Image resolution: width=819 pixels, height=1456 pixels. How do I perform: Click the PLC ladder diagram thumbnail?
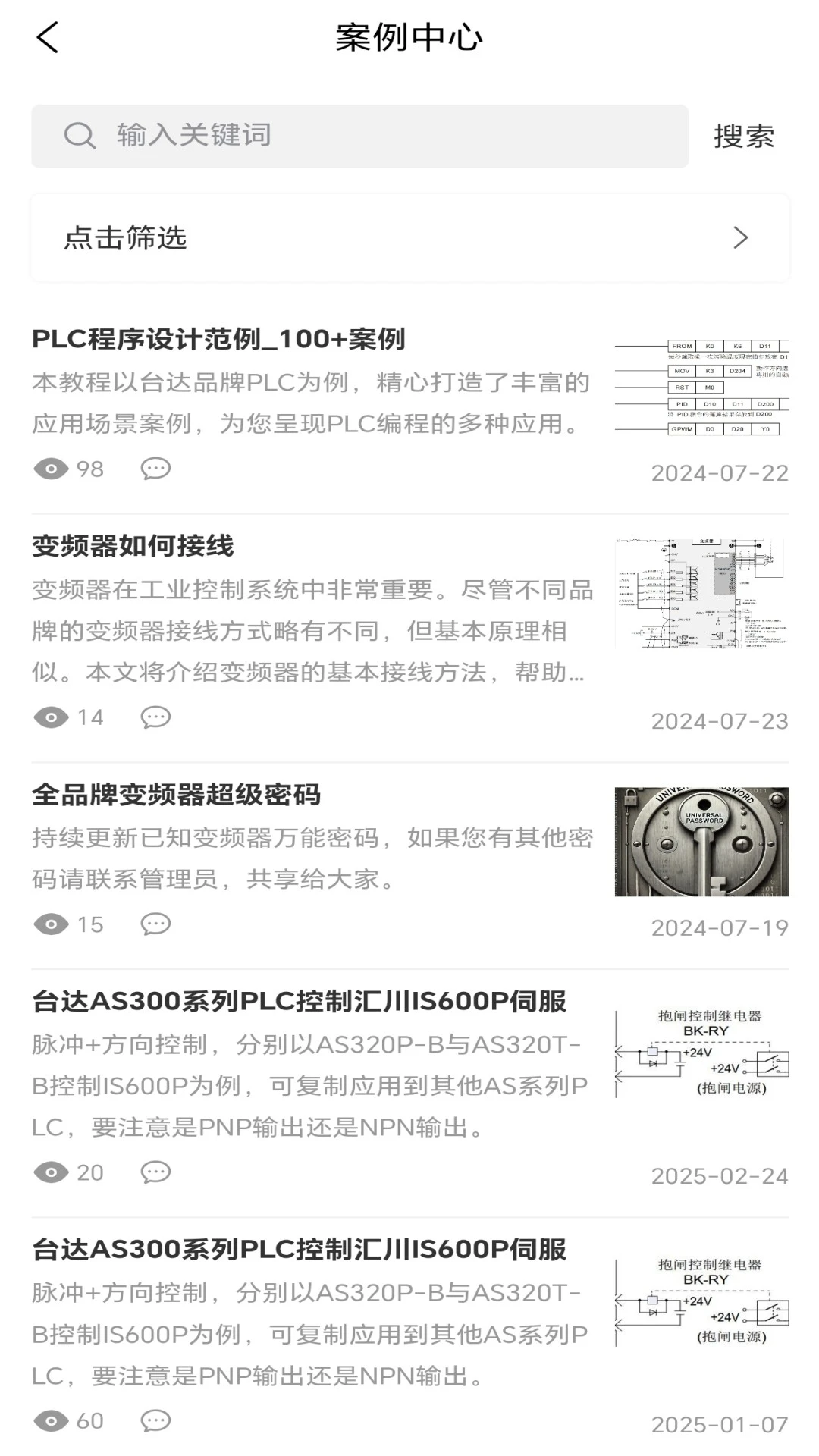point(701,387)
